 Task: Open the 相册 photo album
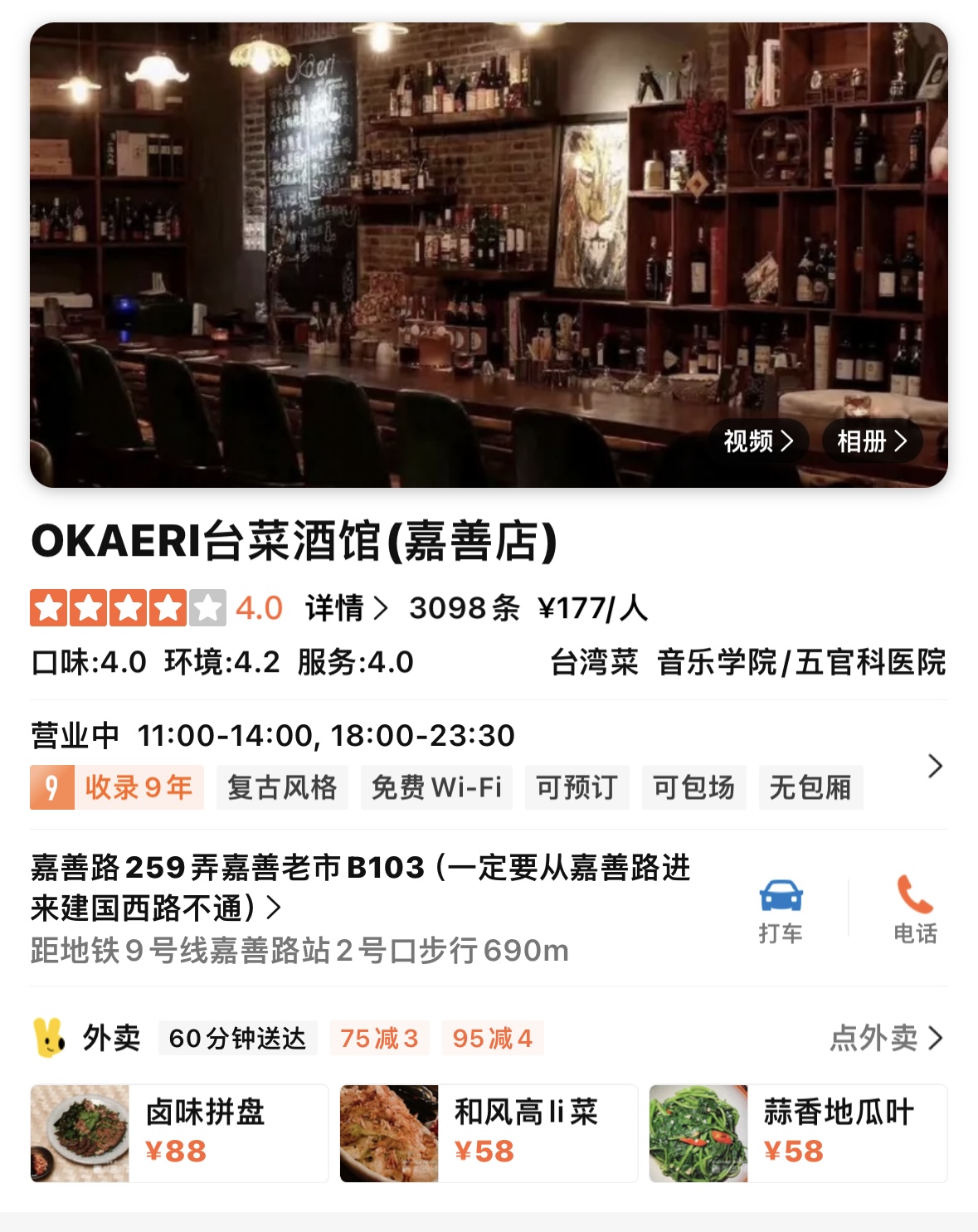pyautogui.click(x=872, y=441)
